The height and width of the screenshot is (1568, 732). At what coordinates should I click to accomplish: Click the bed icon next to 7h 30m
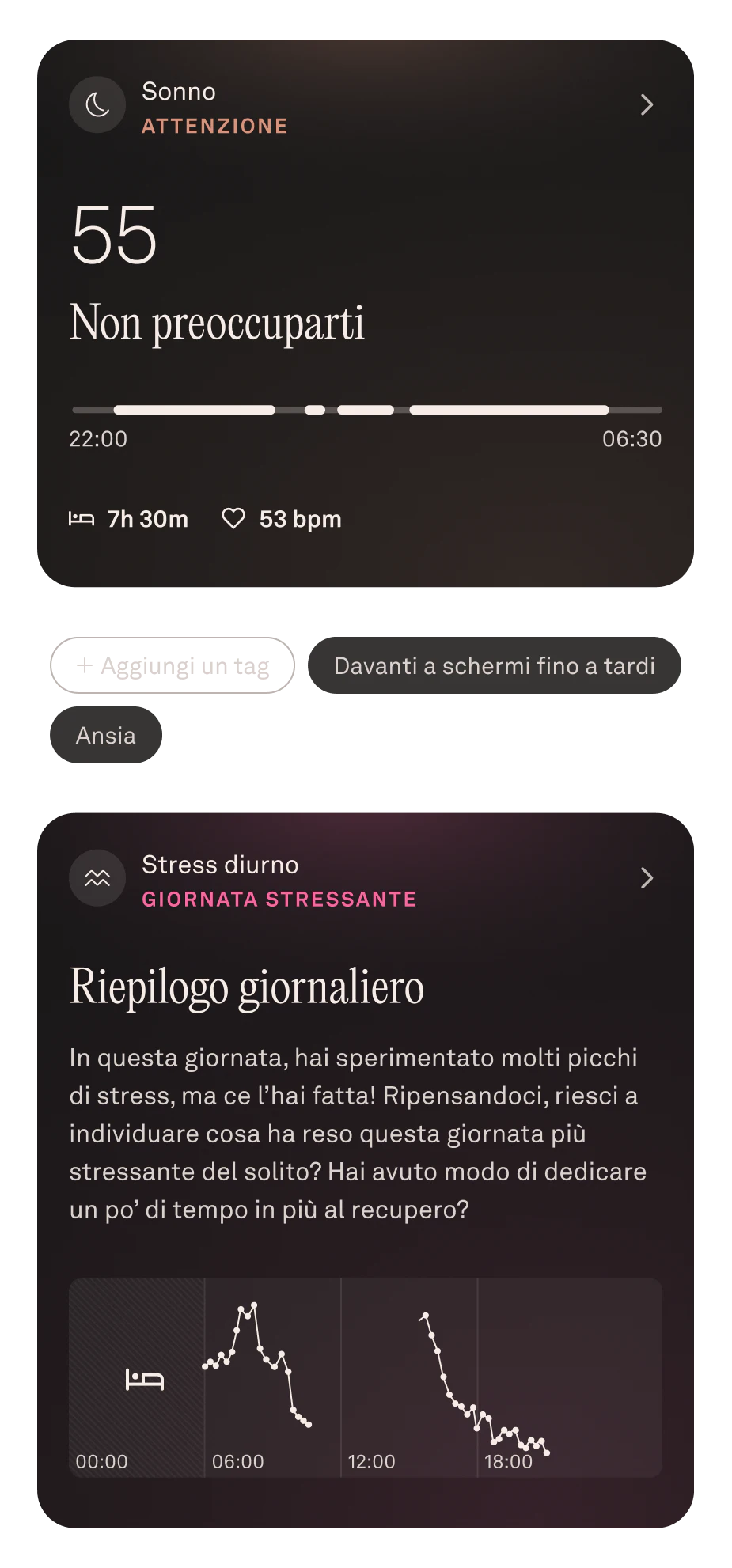83,519
